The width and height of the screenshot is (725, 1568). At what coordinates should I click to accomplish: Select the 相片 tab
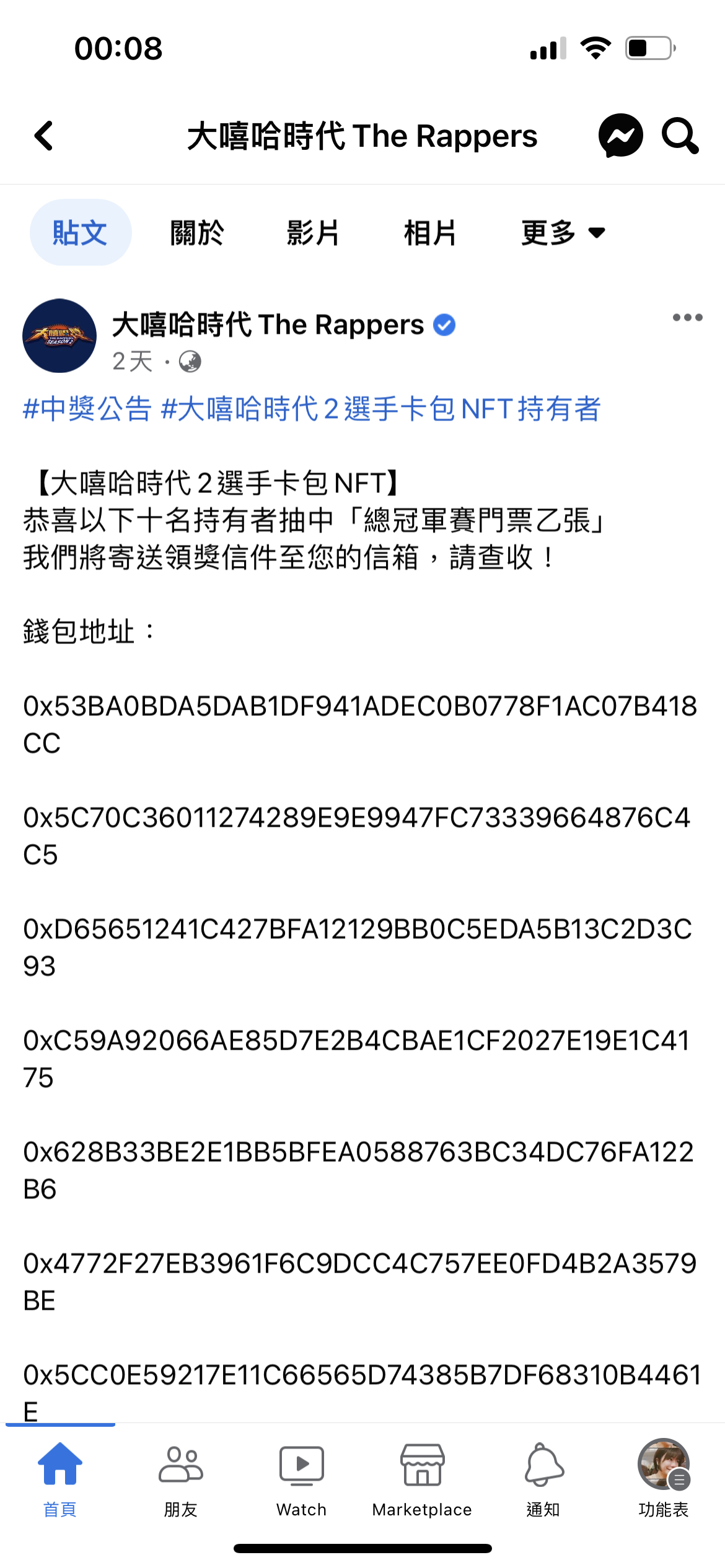click(429, 233)
